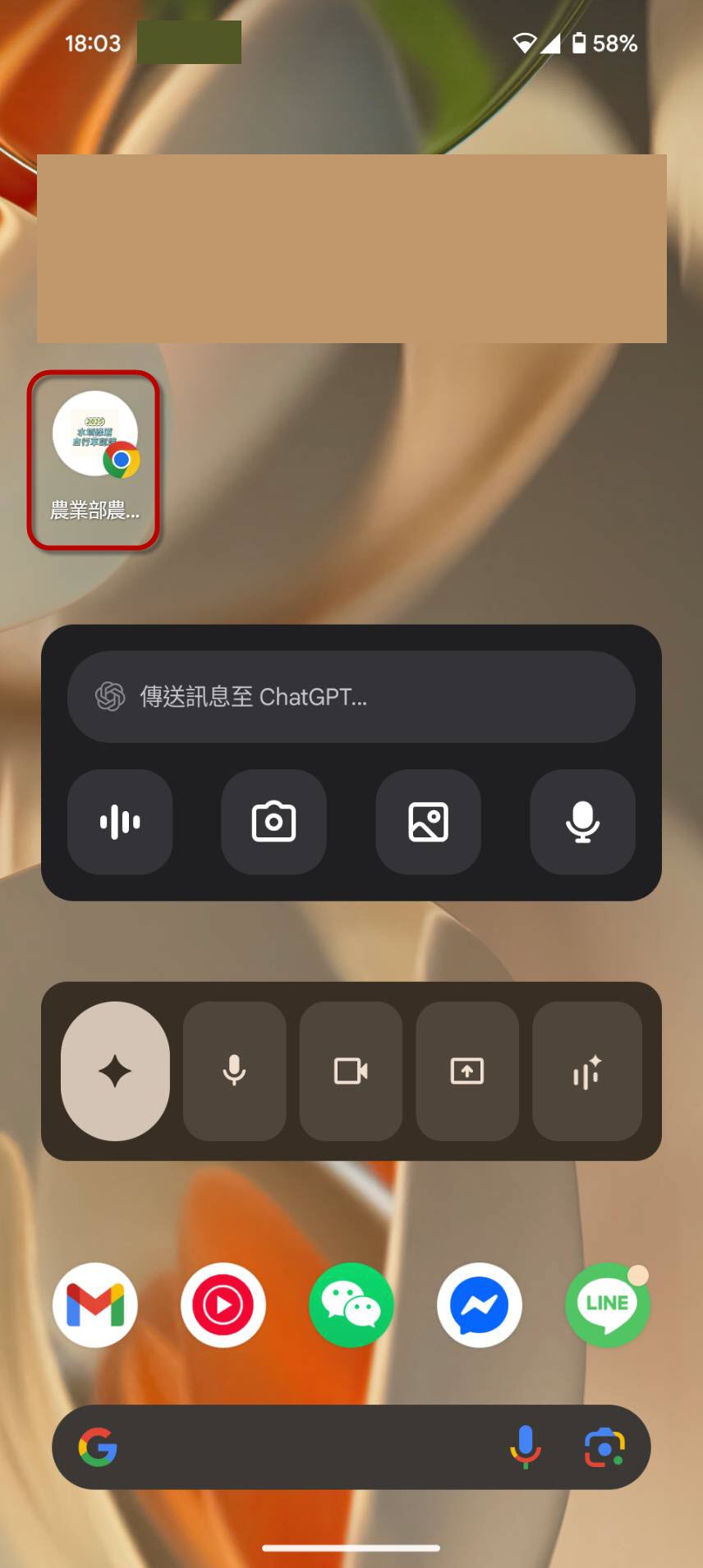Image resolution: width=703 pixels, height=1568 pixels.
Task: Open the camera from ChatGPT widget
Action: [274, 822]
